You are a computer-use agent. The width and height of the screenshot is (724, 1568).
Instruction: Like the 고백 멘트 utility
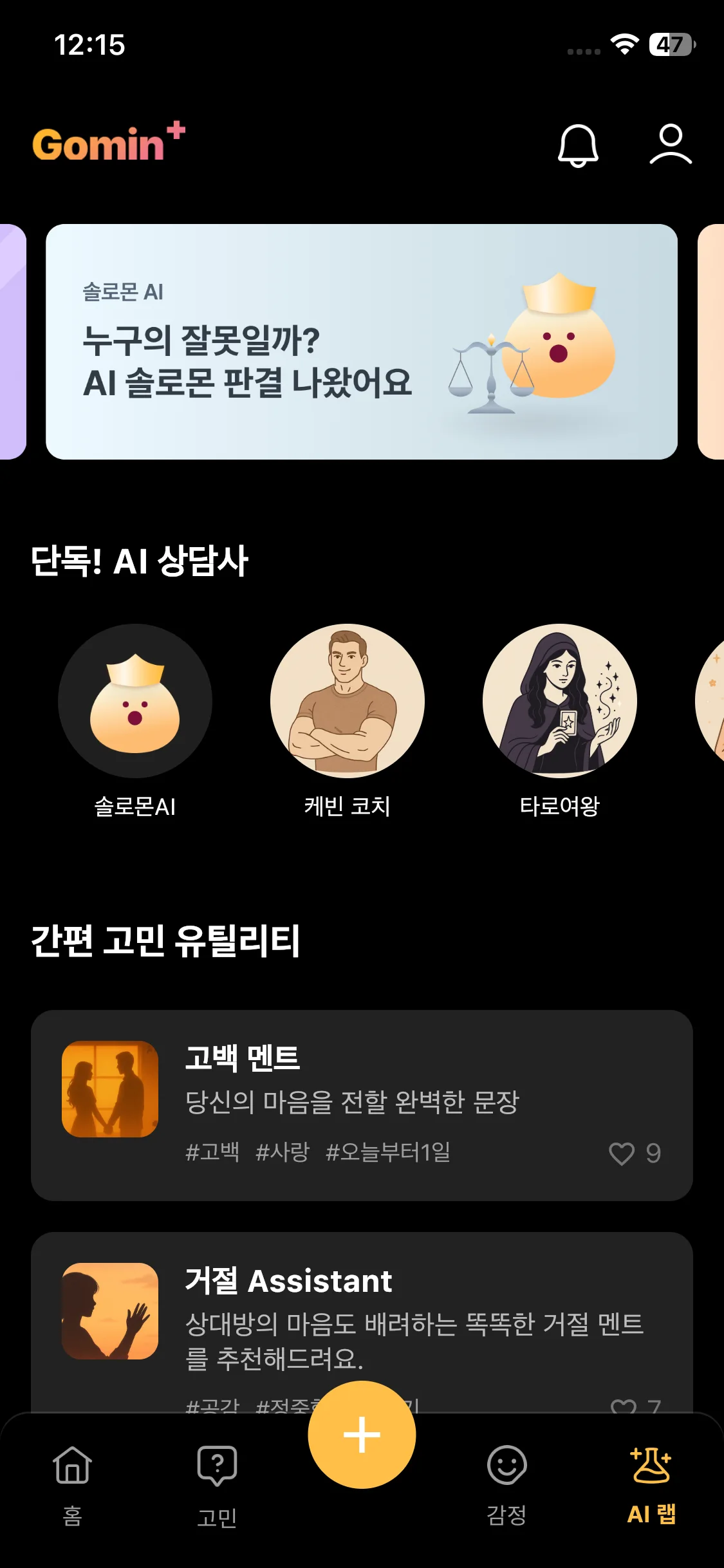(x=622, y=1153)
